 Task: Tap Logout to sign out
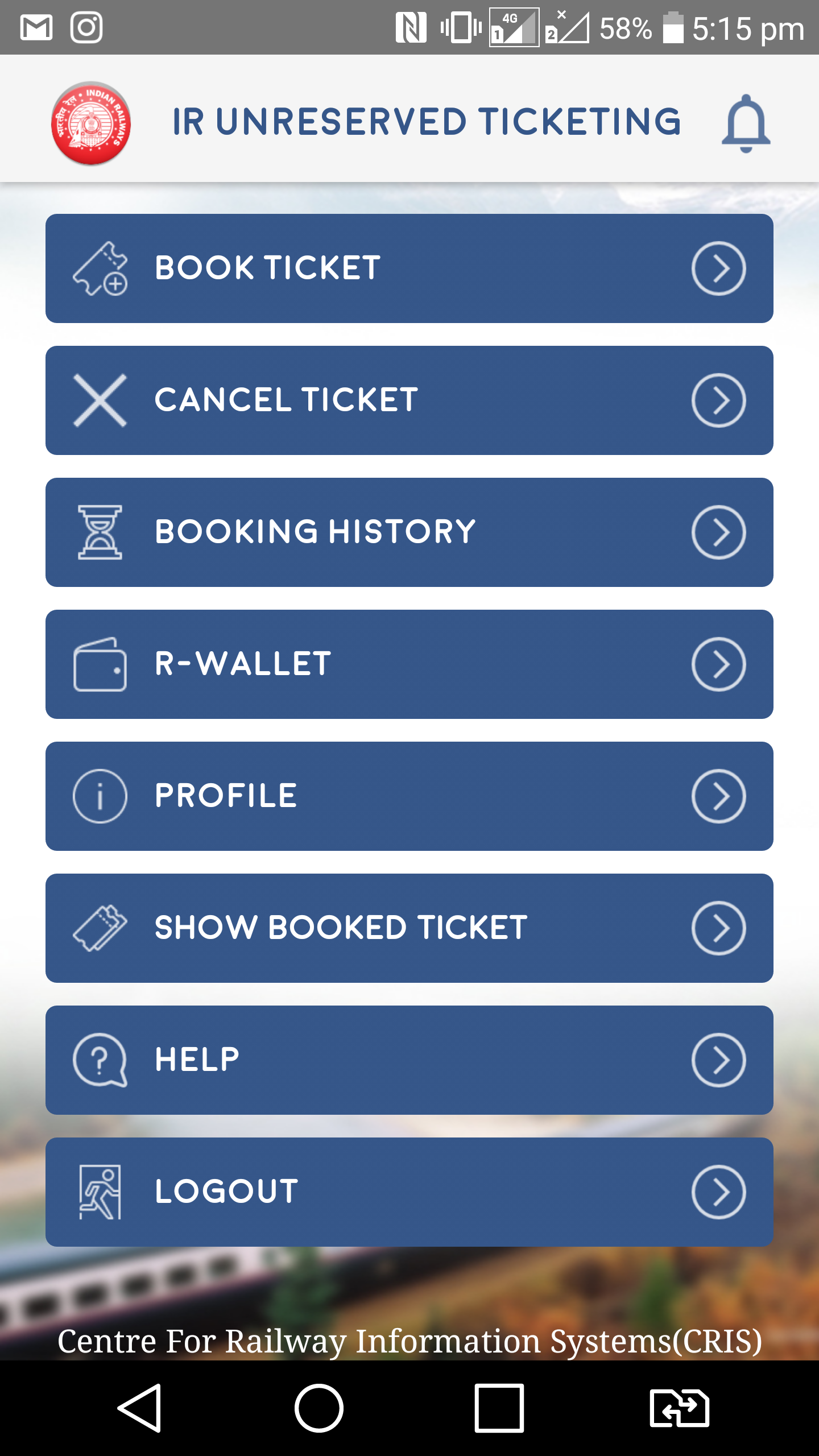(409, 1192)
